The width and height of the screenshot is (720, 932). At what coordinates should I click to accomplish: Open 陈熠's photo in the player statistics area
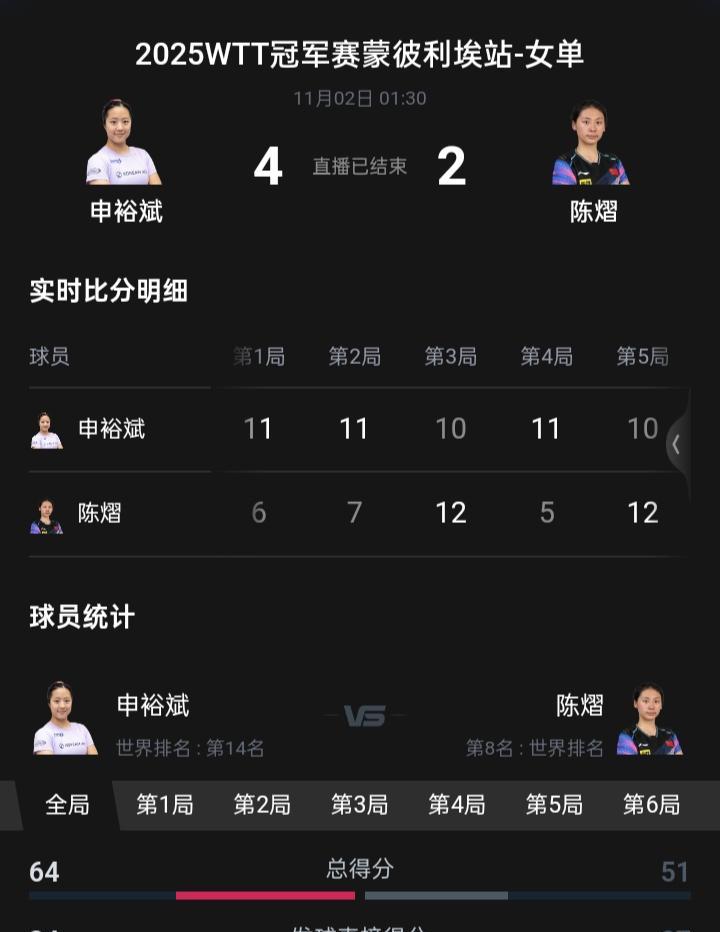coord(650,717)
